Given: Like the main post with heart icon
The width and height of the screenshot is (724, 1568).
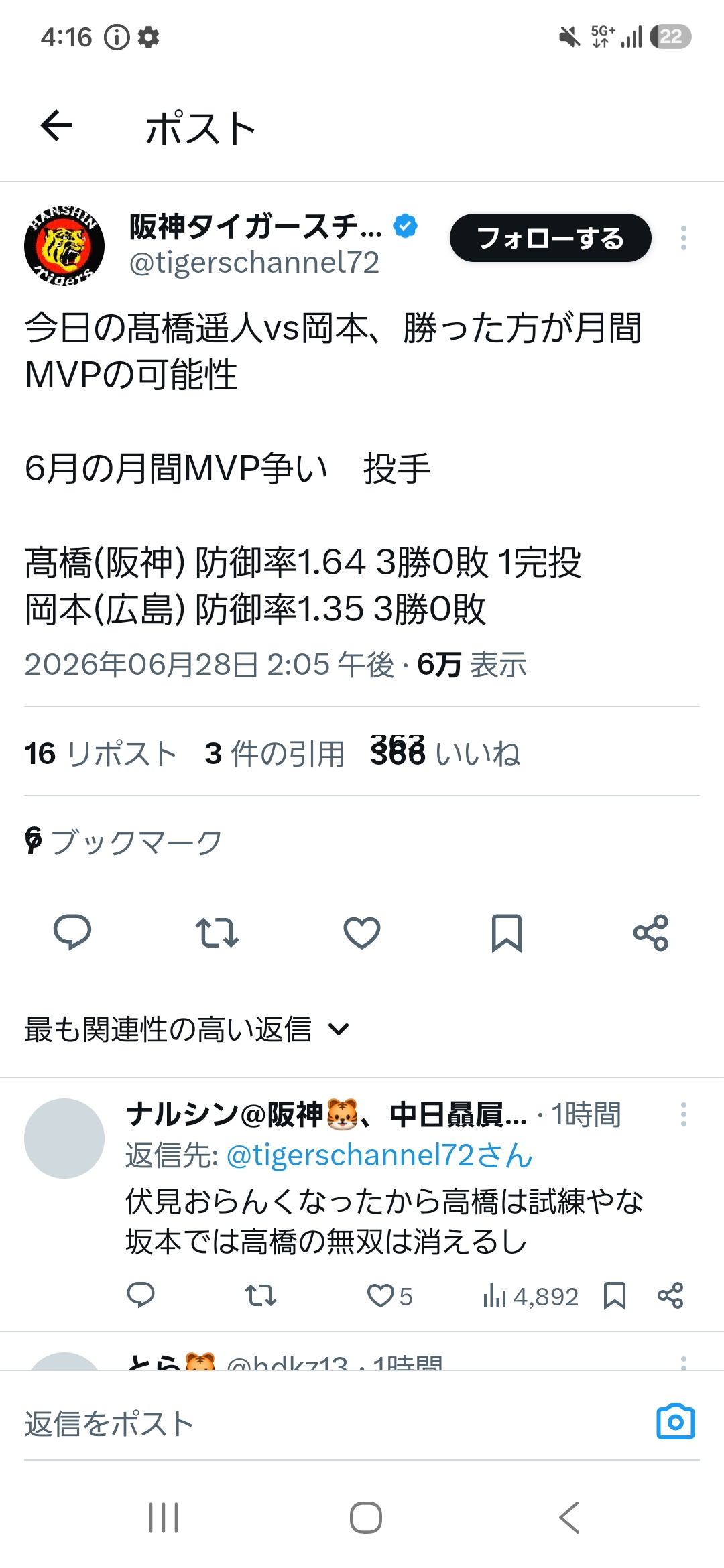Looking at the screenshot, I should [362, 932].
